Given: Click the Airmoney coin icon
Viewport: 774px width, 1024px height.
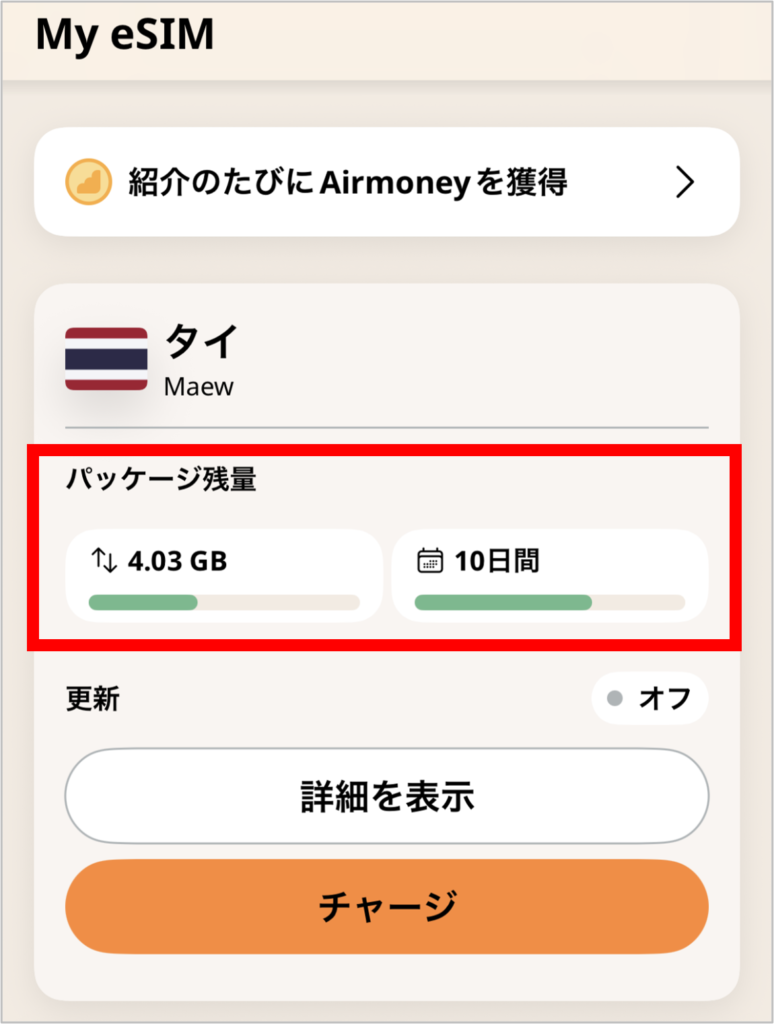Looking at the screenshot, I should click(88, 183).
